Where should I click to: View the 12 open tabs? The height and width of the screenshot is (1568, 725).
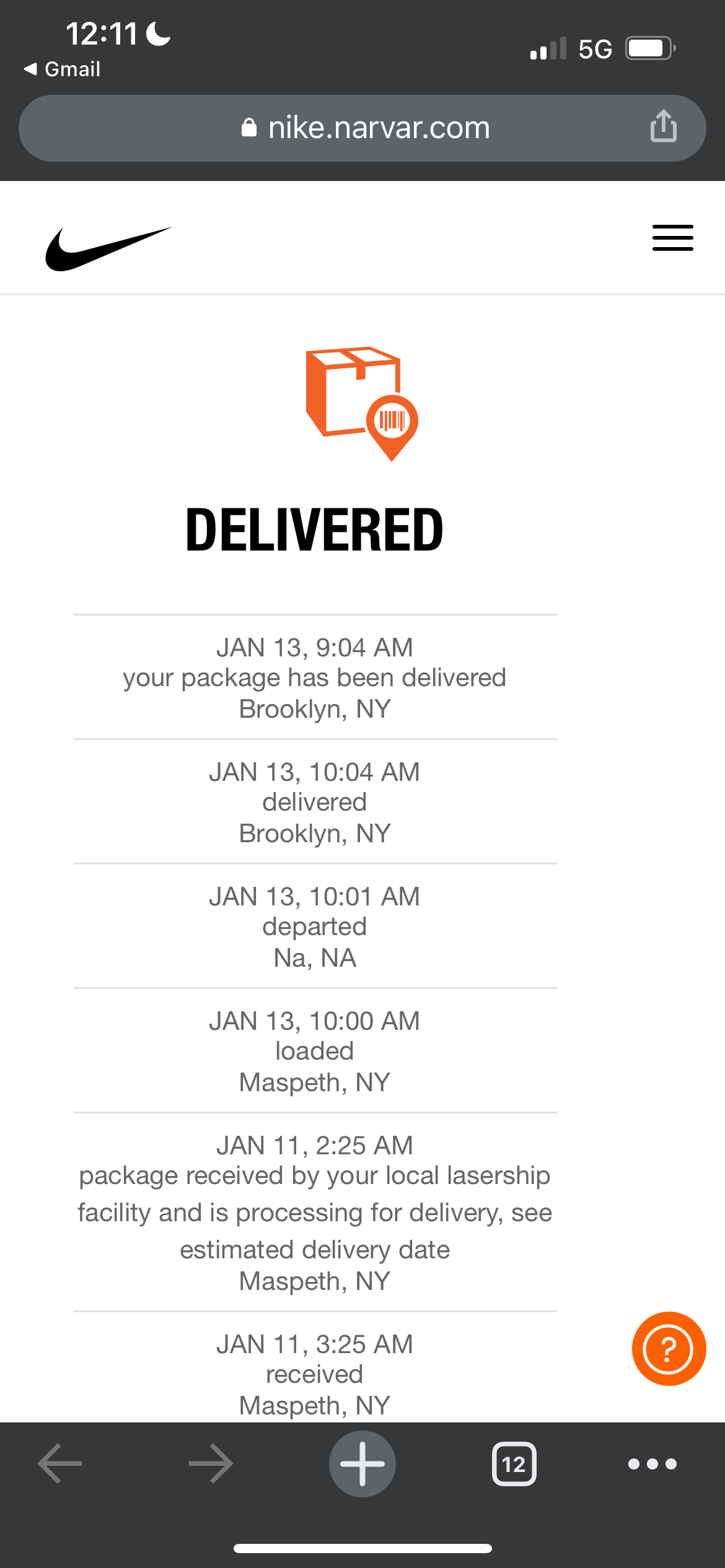click(x=514, y=1464)
